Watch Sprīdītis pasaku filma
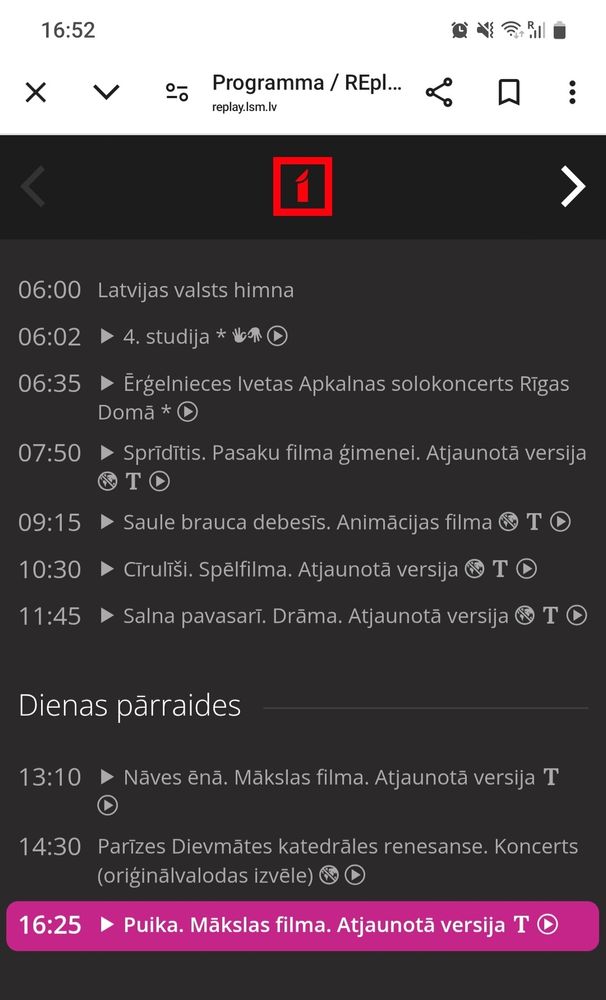 click(x=343, y=467)
